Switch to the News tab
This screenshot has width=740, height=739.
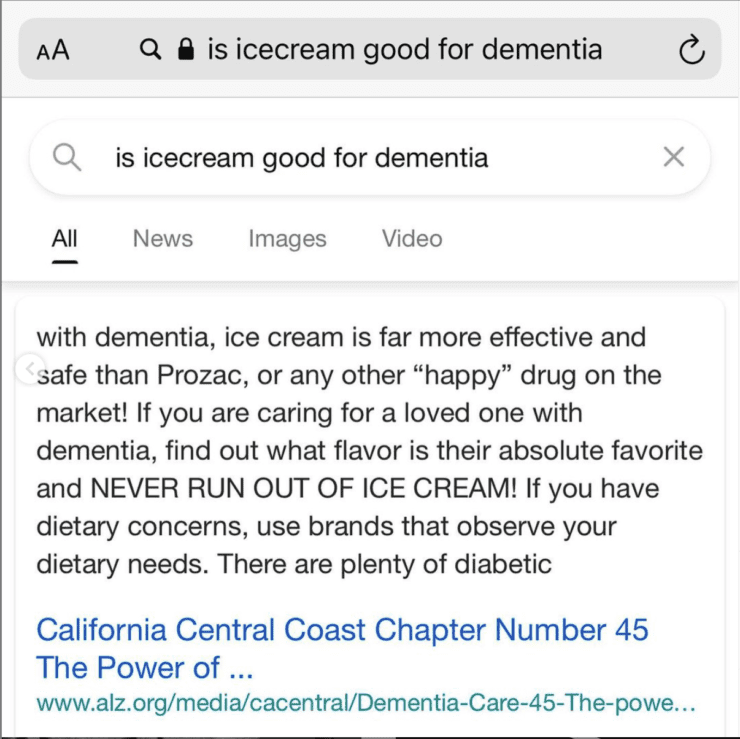click(163, 239)
